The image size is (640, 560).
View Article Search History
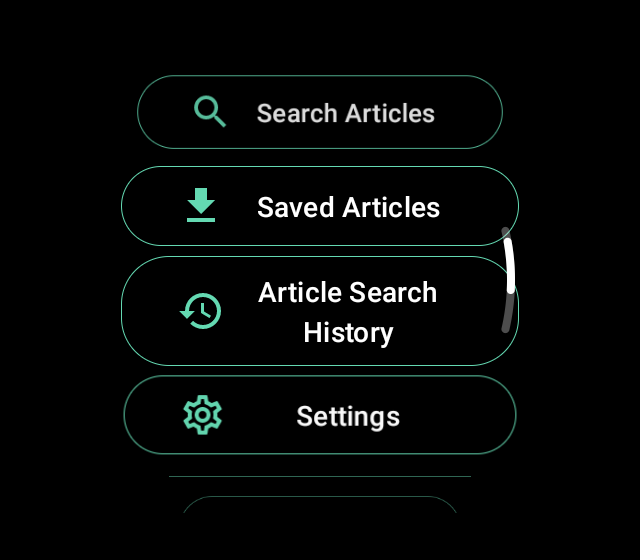[x=320, y=311]
